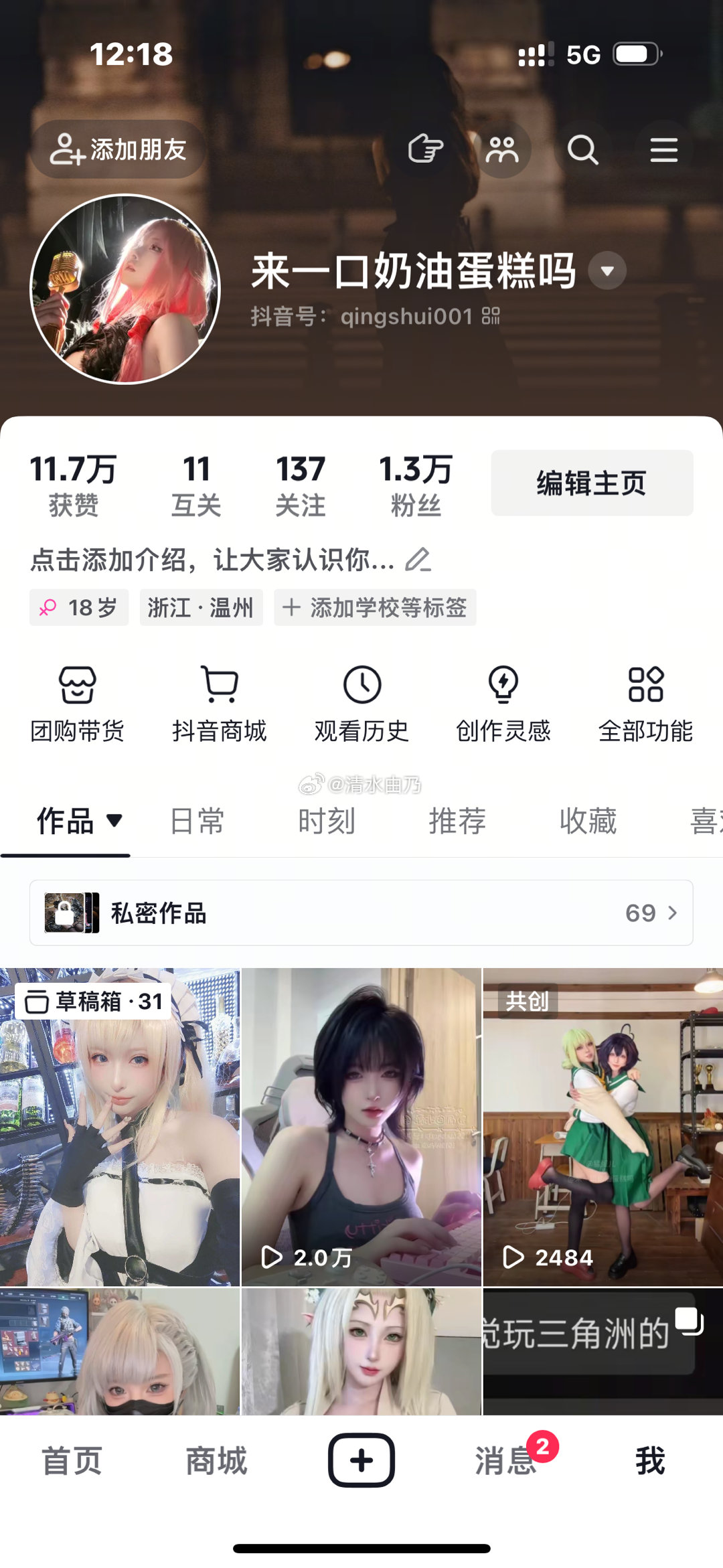Tap 编辑主页 to edit profile
723x1568 pixels.
pos(592,483)
